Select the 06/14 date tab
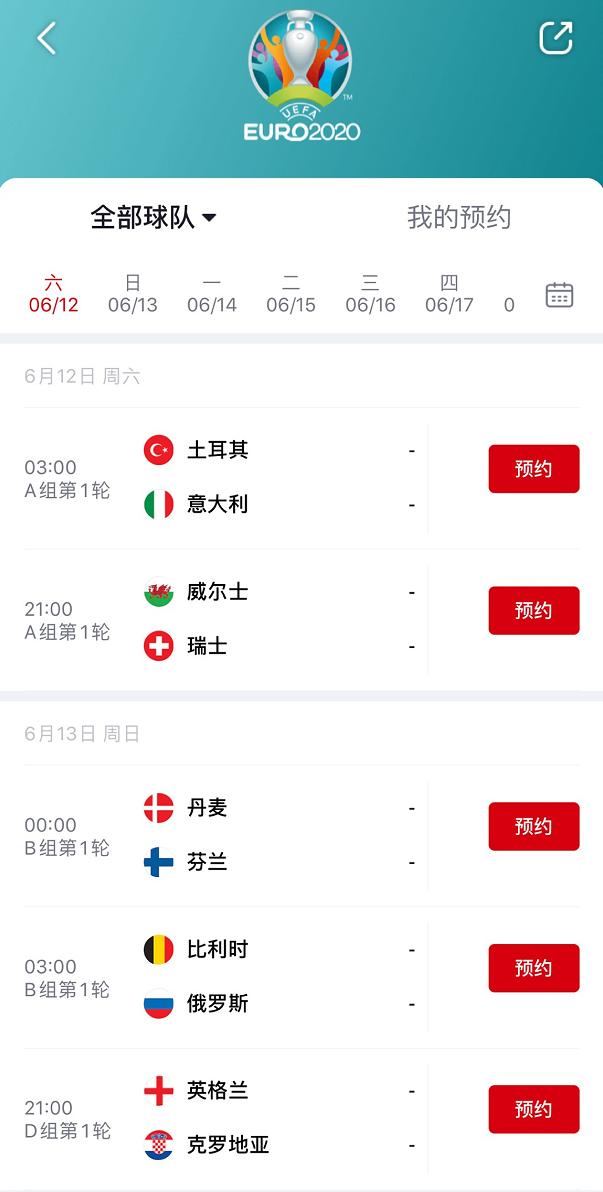The image size is (603, 1192). tap(212, 294)
